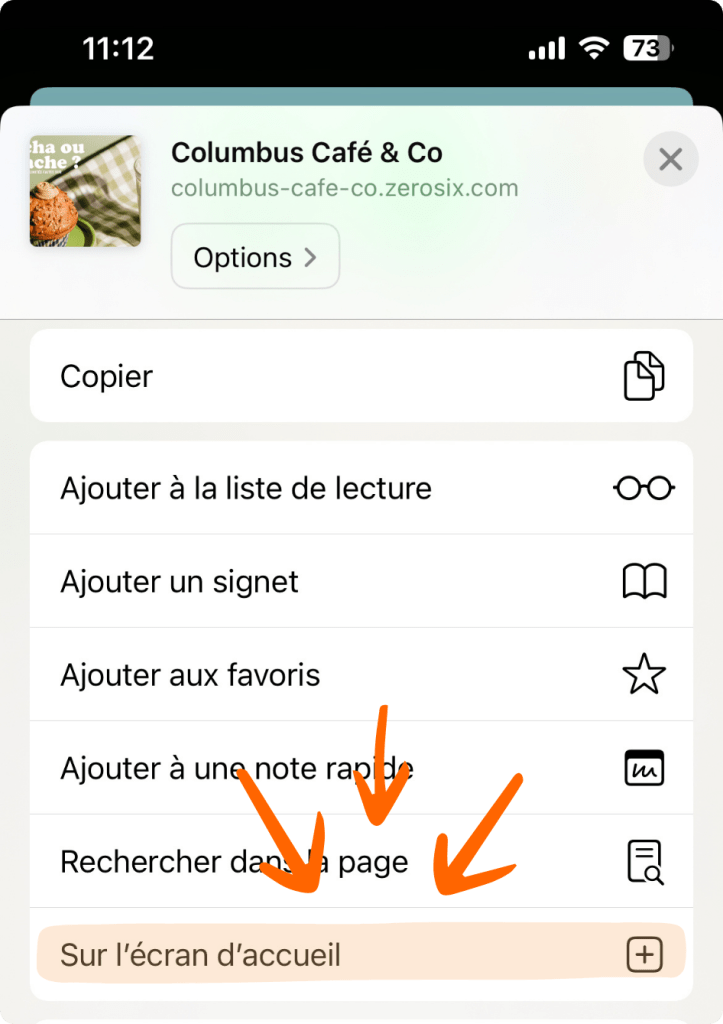
Task: Tap Ajouter un signet
Action: click(x=361, y=581)
